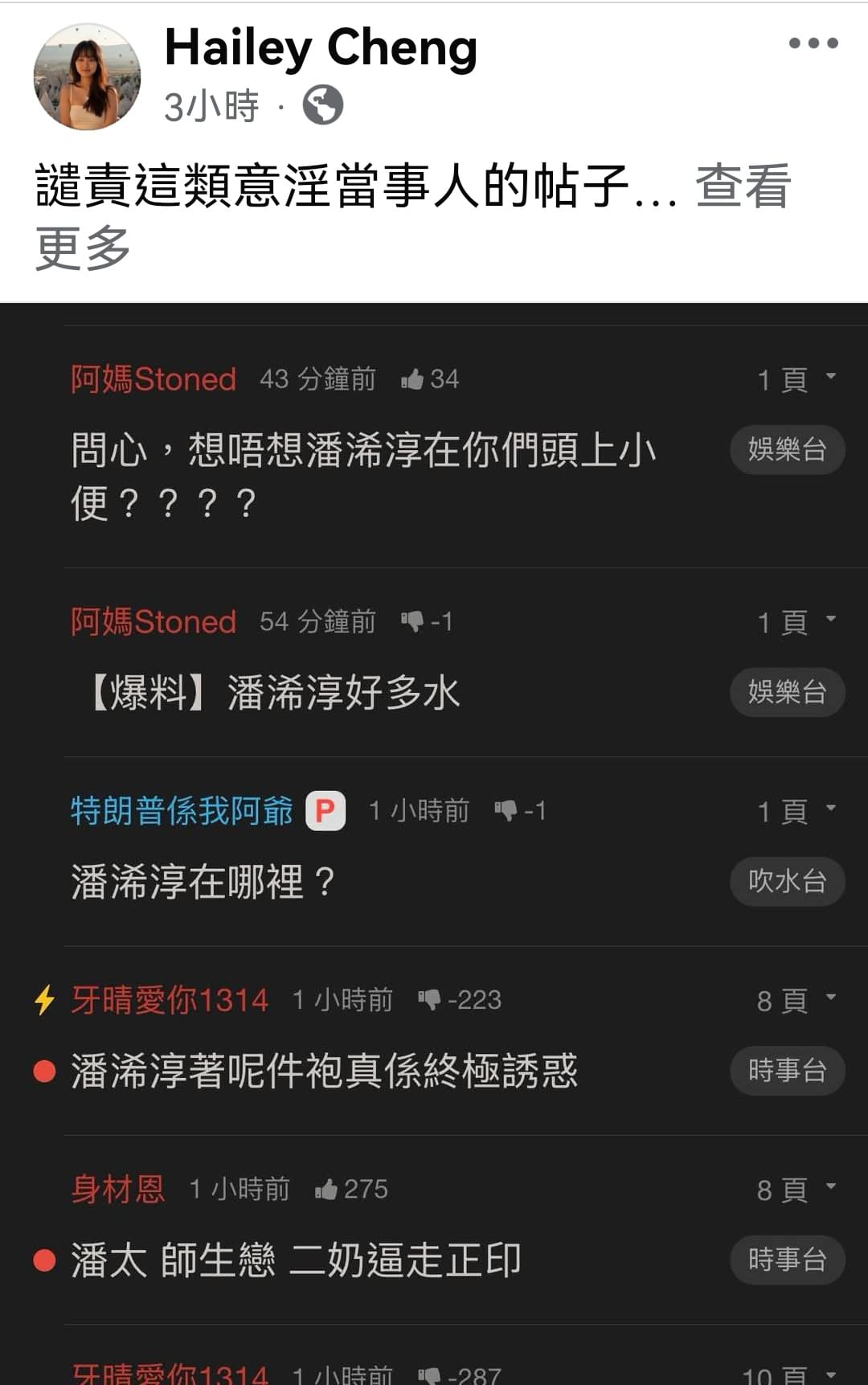Click the globe public-privacy icon under Hailey Cheng
The height and width of the screenshot is (1385, 868).
pyautogui.click(x=321, y=105)
